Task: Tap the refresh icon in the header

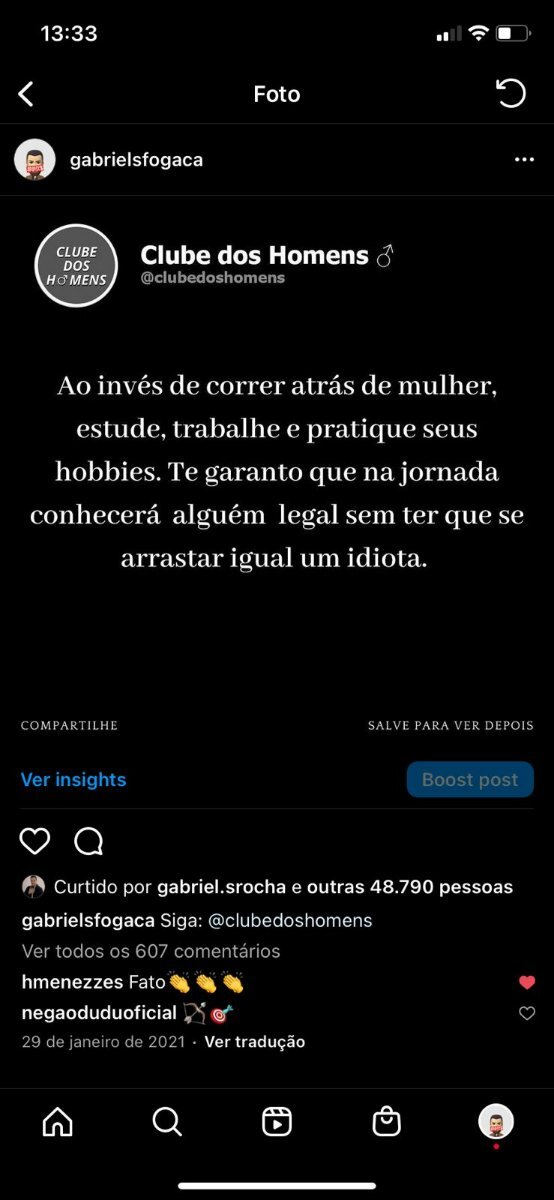Action: (x=511, y=94)
